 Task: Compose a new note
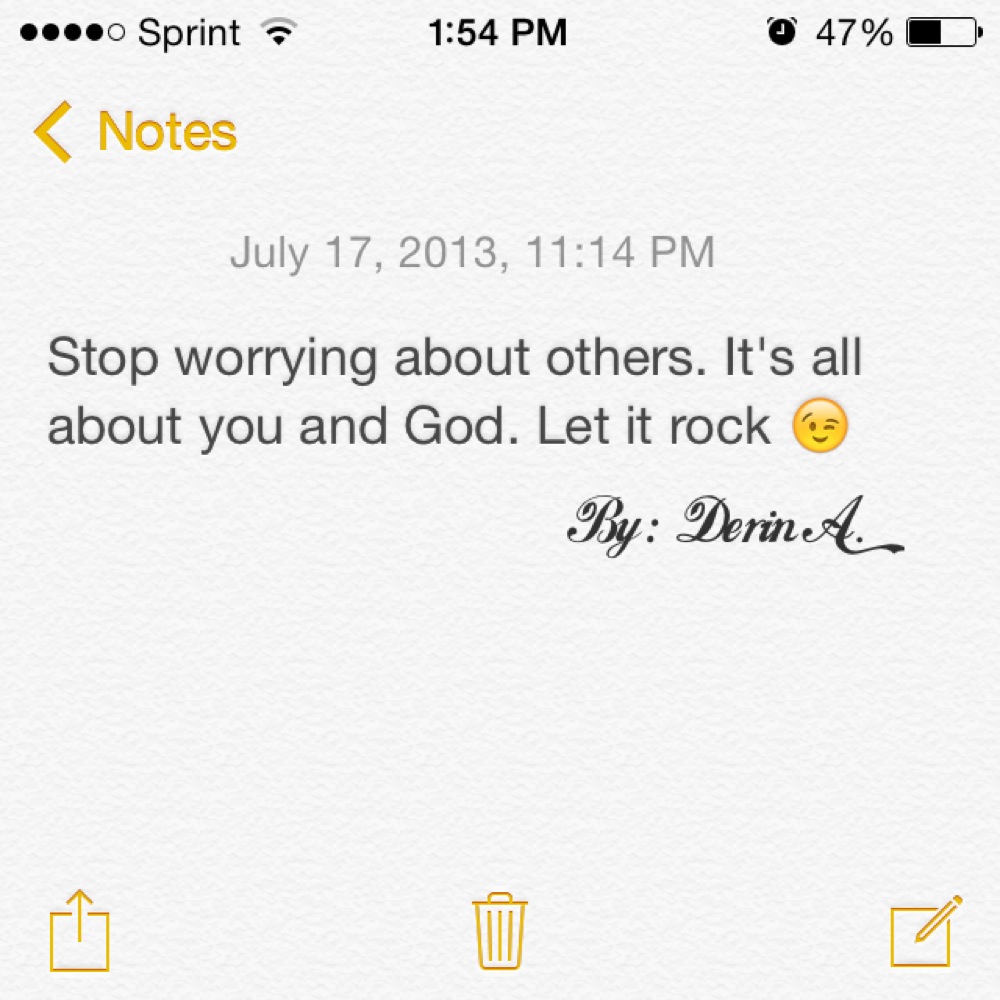(926, 931)
